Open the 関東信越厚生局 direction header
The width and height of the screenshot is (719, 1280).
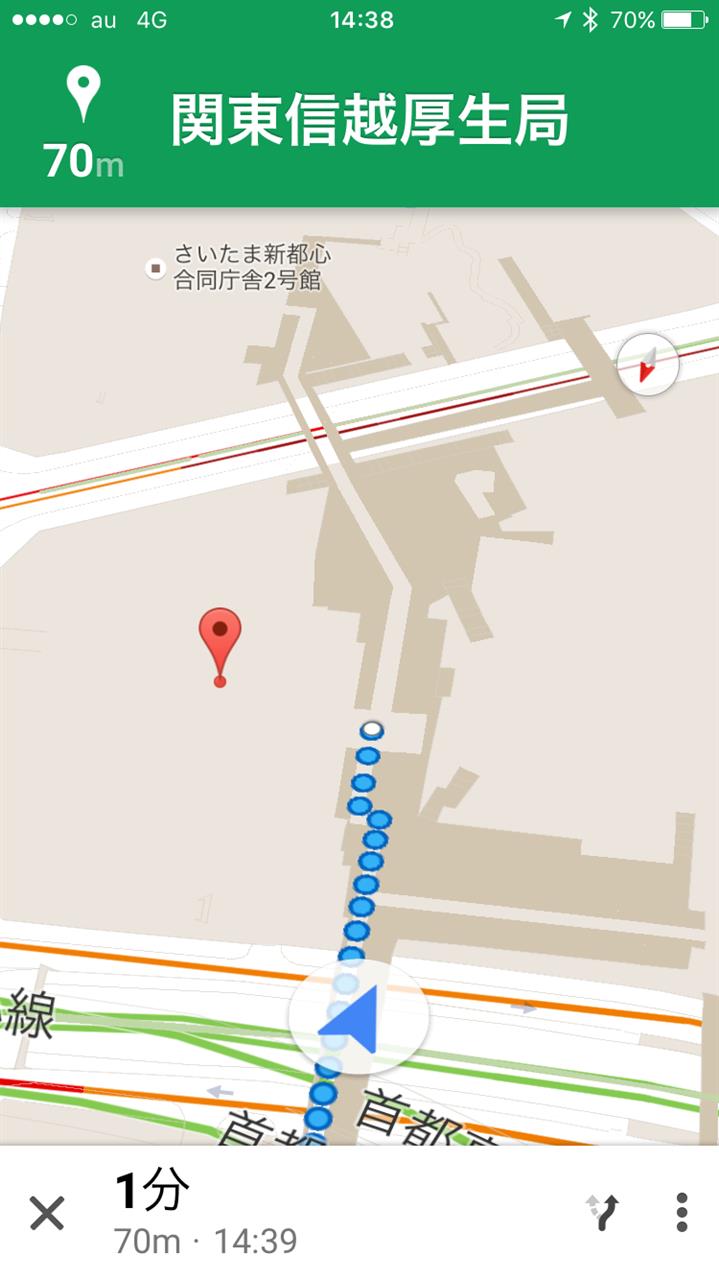[370, 122]
